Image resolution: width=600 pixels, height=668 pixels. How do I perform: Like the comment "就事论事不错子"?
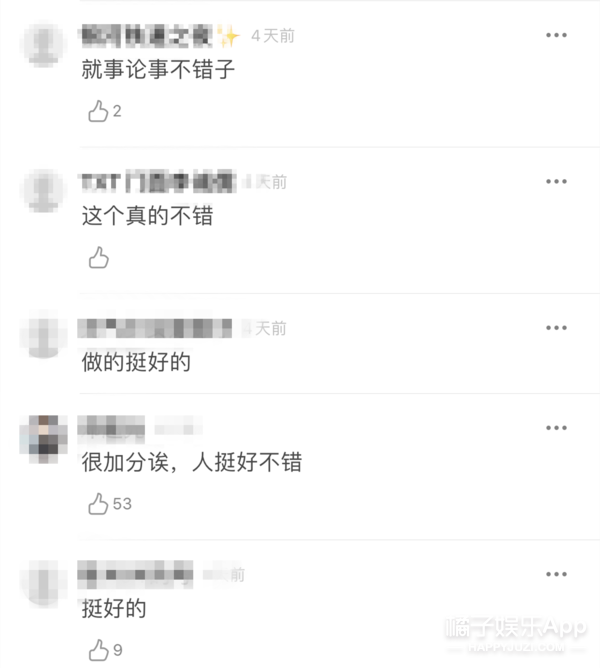98,112
